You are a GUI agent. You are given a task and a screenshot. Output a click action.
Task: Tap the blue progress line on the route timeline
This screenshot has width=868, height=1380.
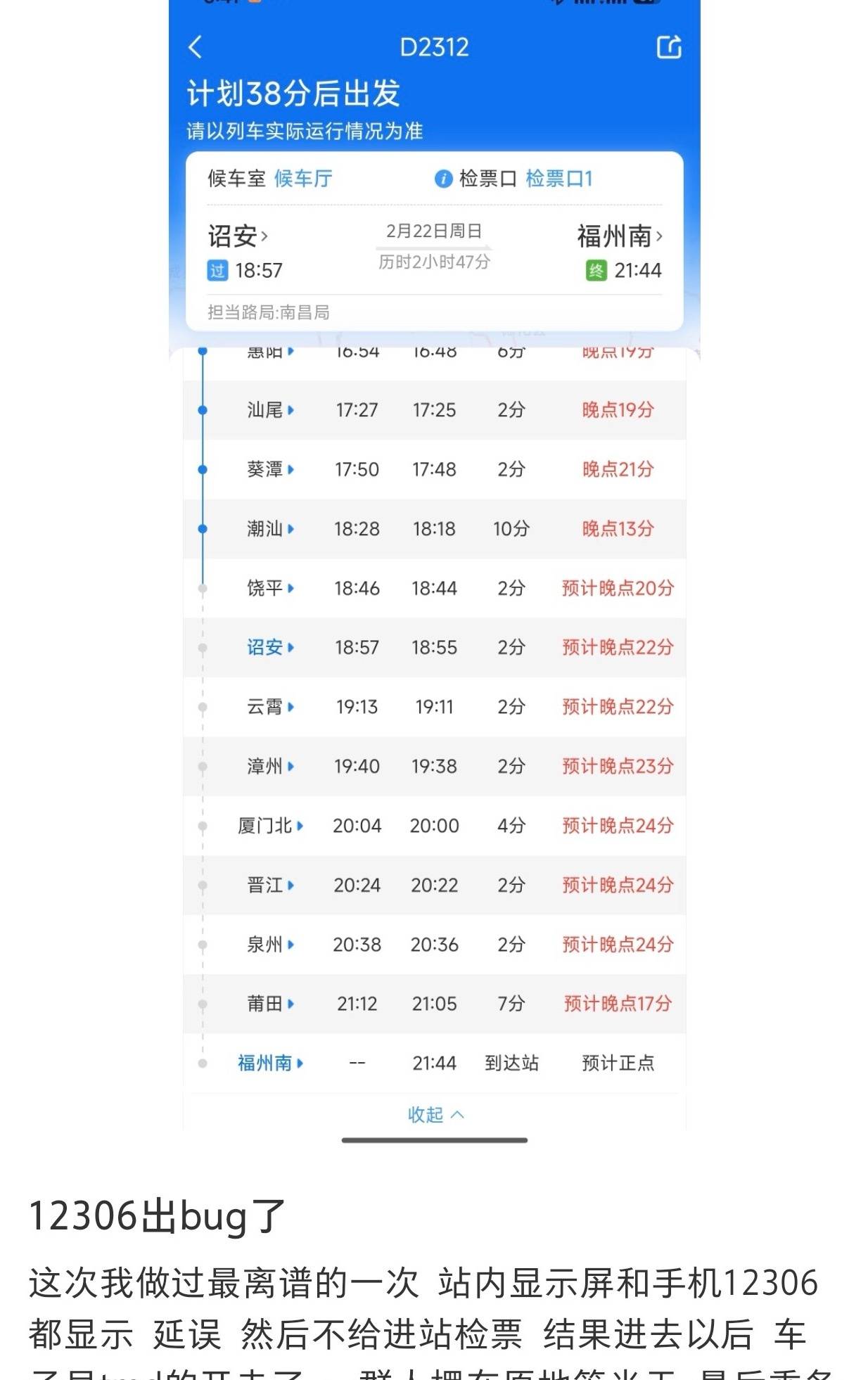[203, 457]
